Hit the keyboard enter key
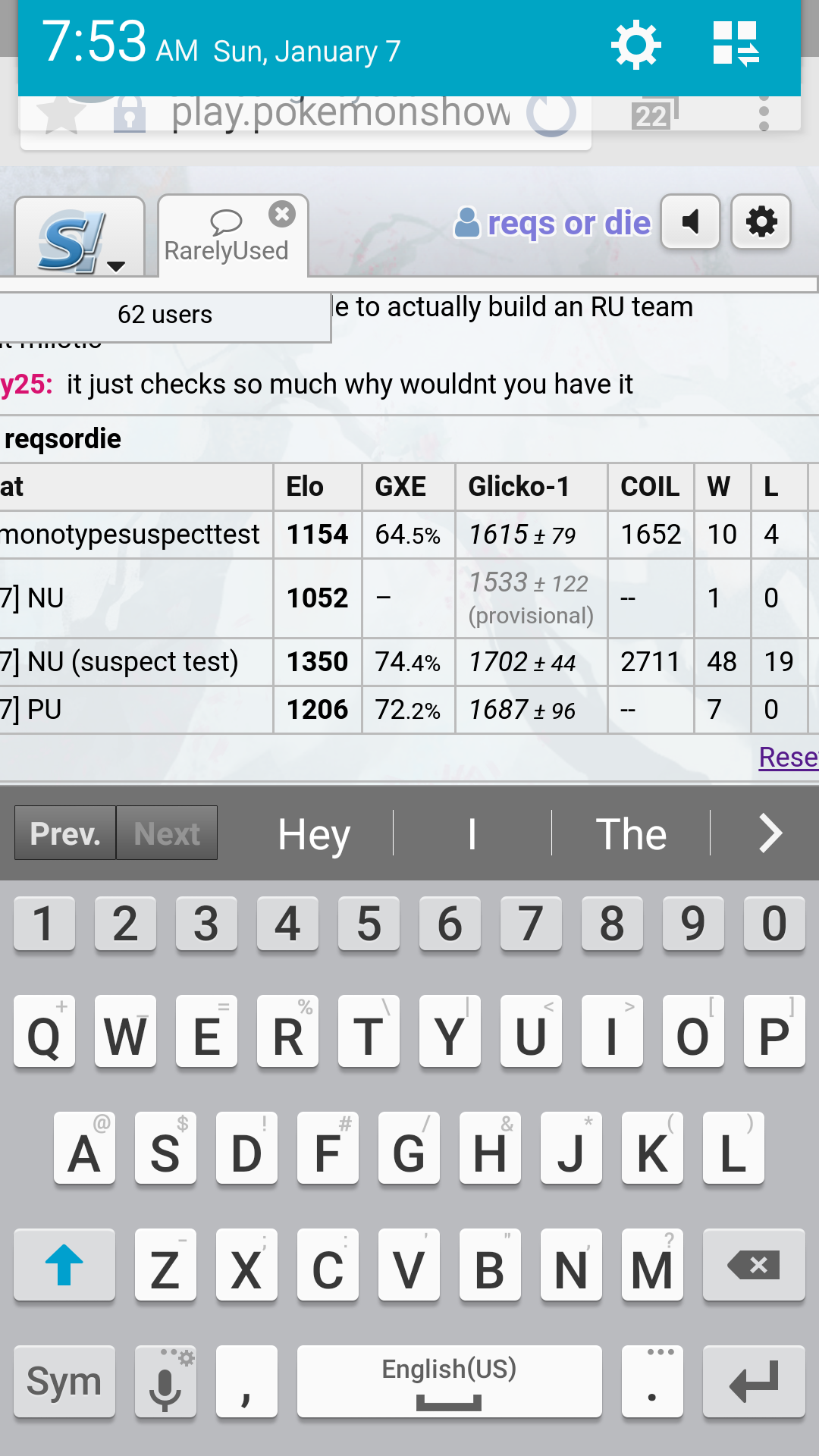Image resolution: width=819 pixels, height=1456 pixels. coord(754,1382)
